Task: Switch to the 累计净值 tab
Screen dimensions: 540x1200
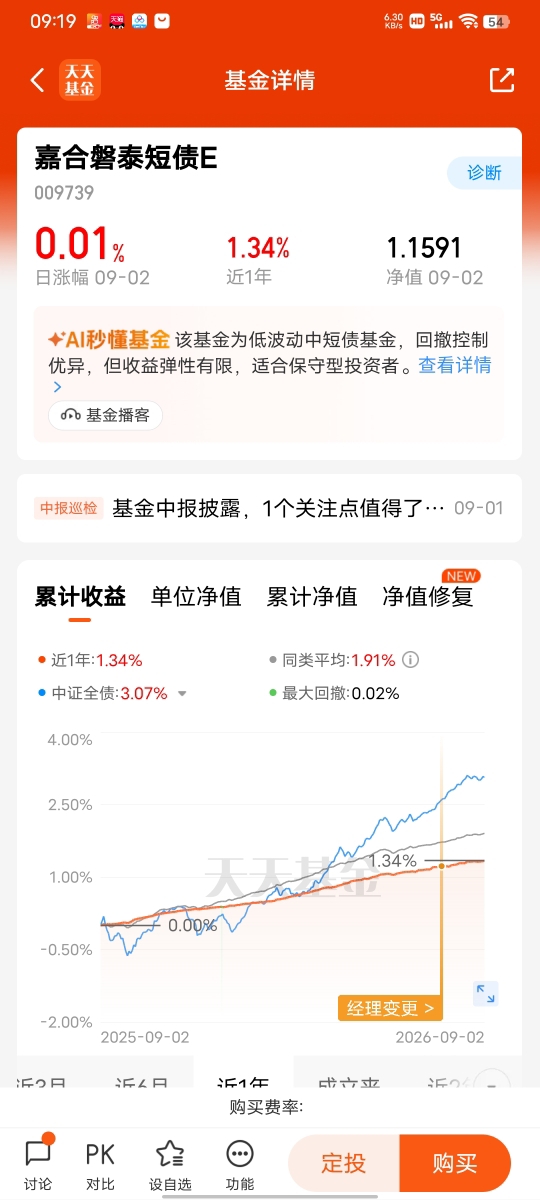Action: pos(312,597)
